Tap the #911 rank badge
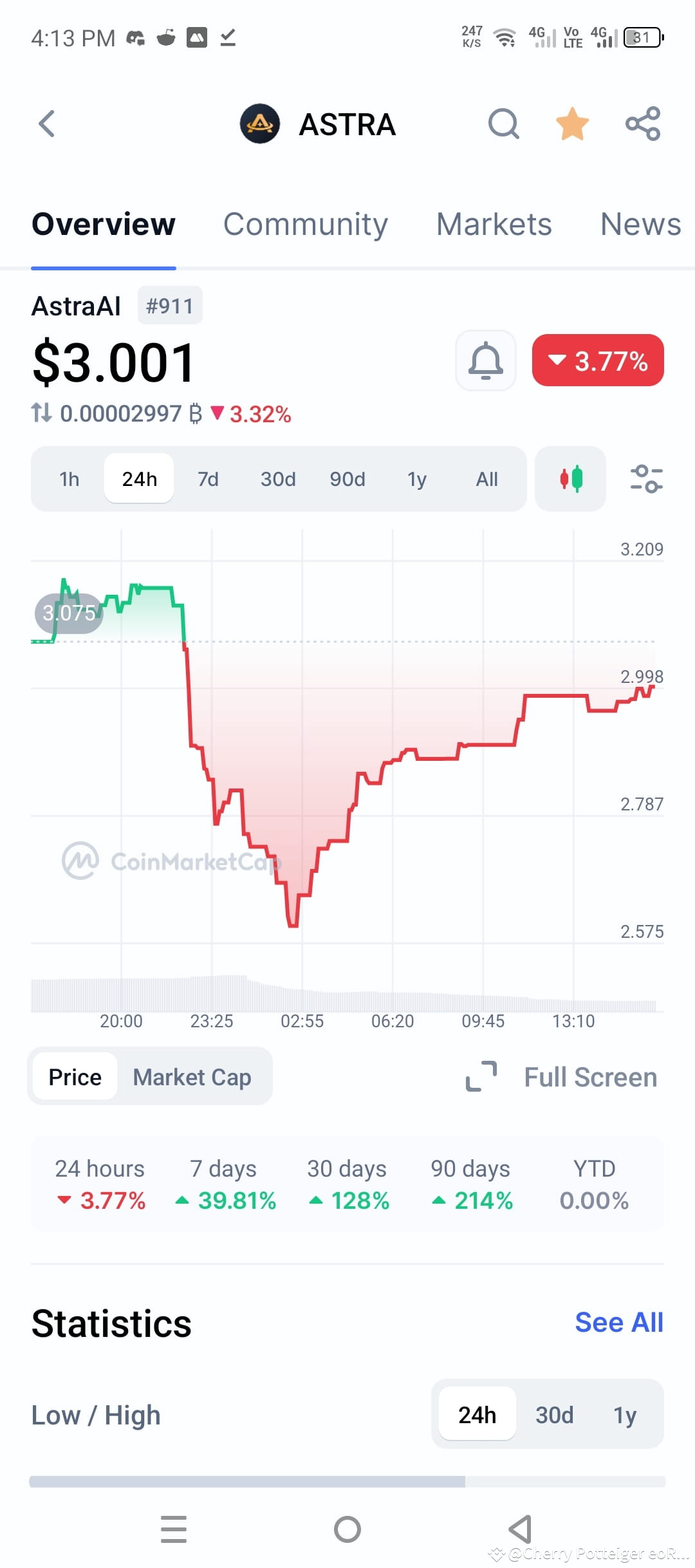Screen dimensions: 695x1568 pyautogui.click(x=170, y=306)
